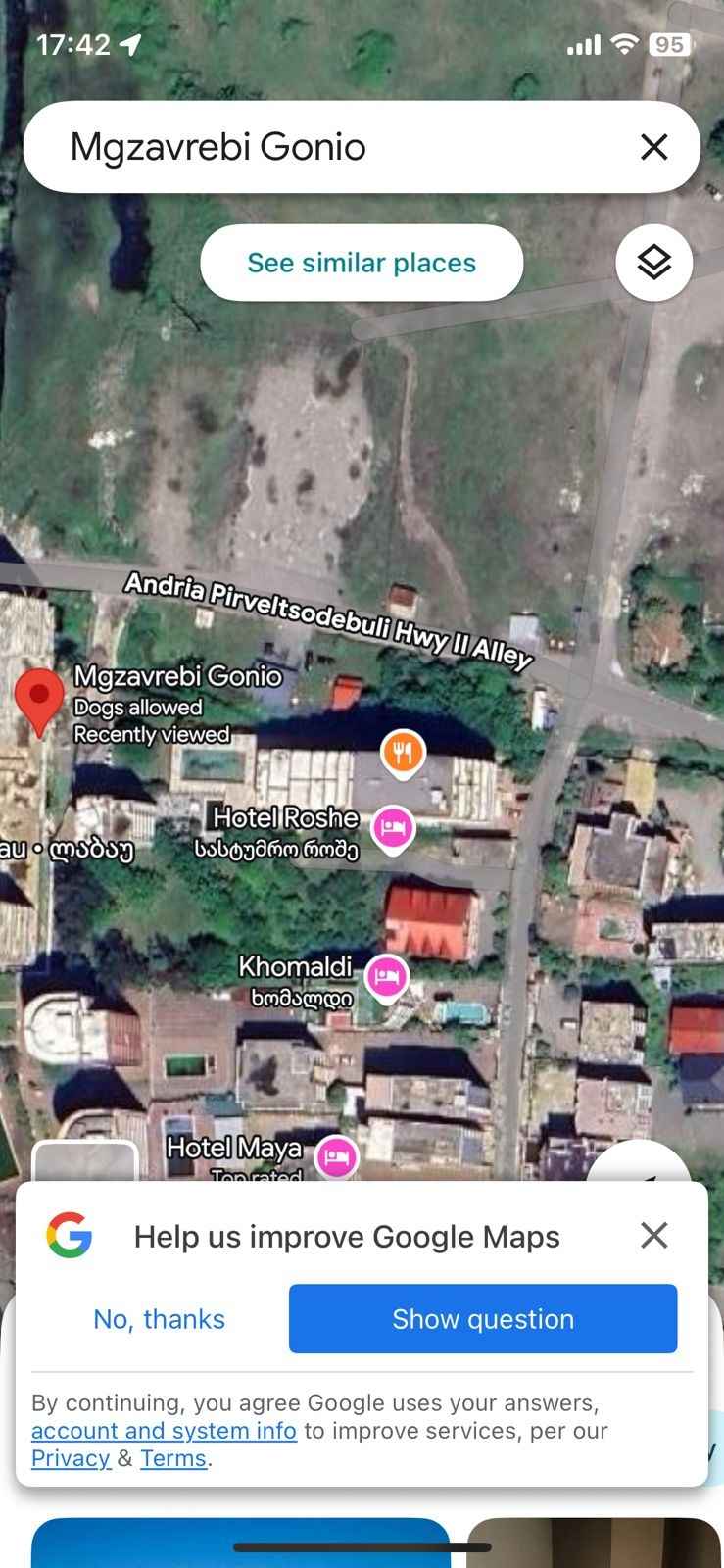The width and height of the screenshot is (724, 1568).
Task: Open the orange restaurant marker
Action: tap(403, 754)
